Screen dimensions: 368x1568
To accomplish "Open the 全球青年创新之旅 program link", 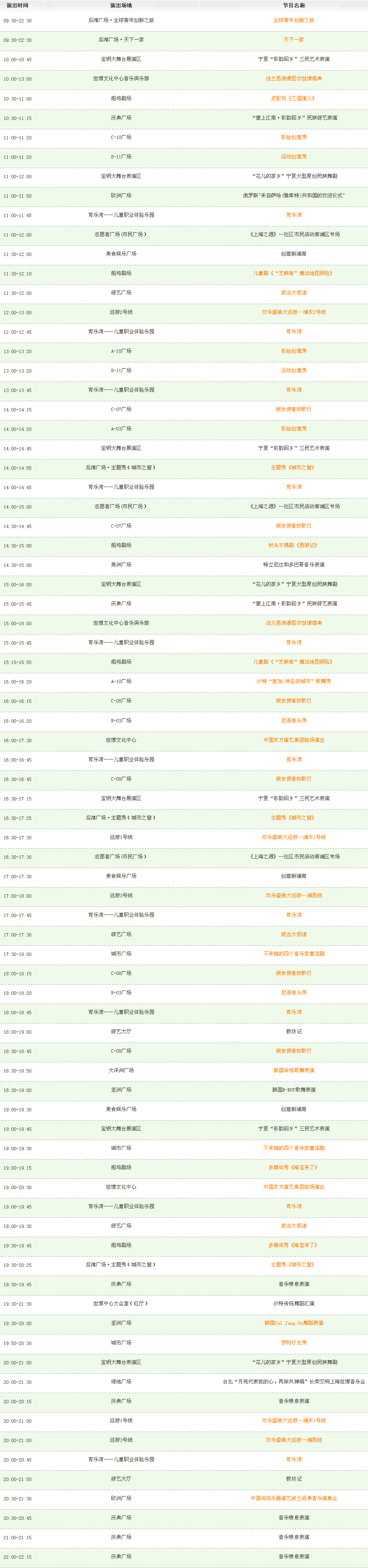I will [x=294, y=20].
